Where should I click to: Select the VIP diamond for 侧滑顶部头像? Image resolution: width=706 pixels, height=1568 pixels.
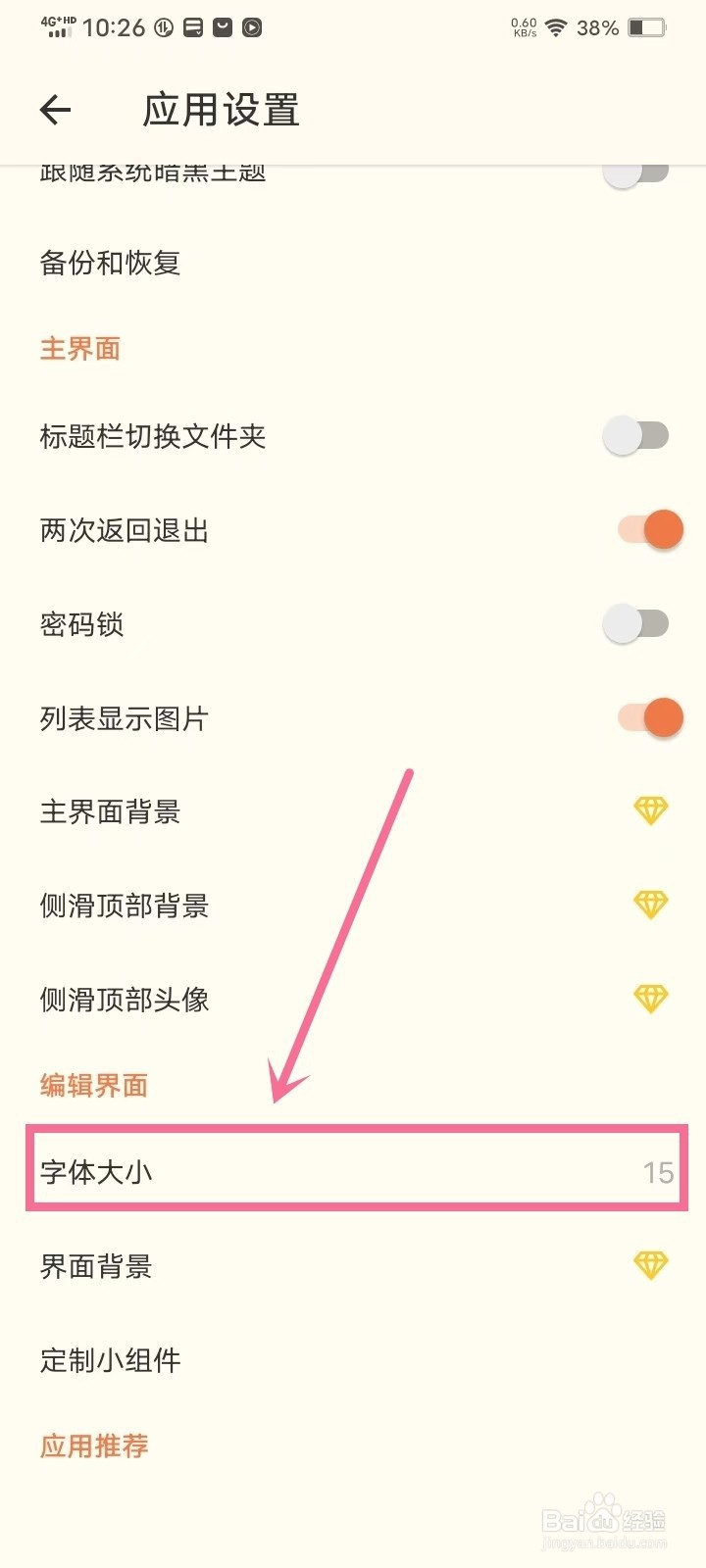[x=650, y=999]
